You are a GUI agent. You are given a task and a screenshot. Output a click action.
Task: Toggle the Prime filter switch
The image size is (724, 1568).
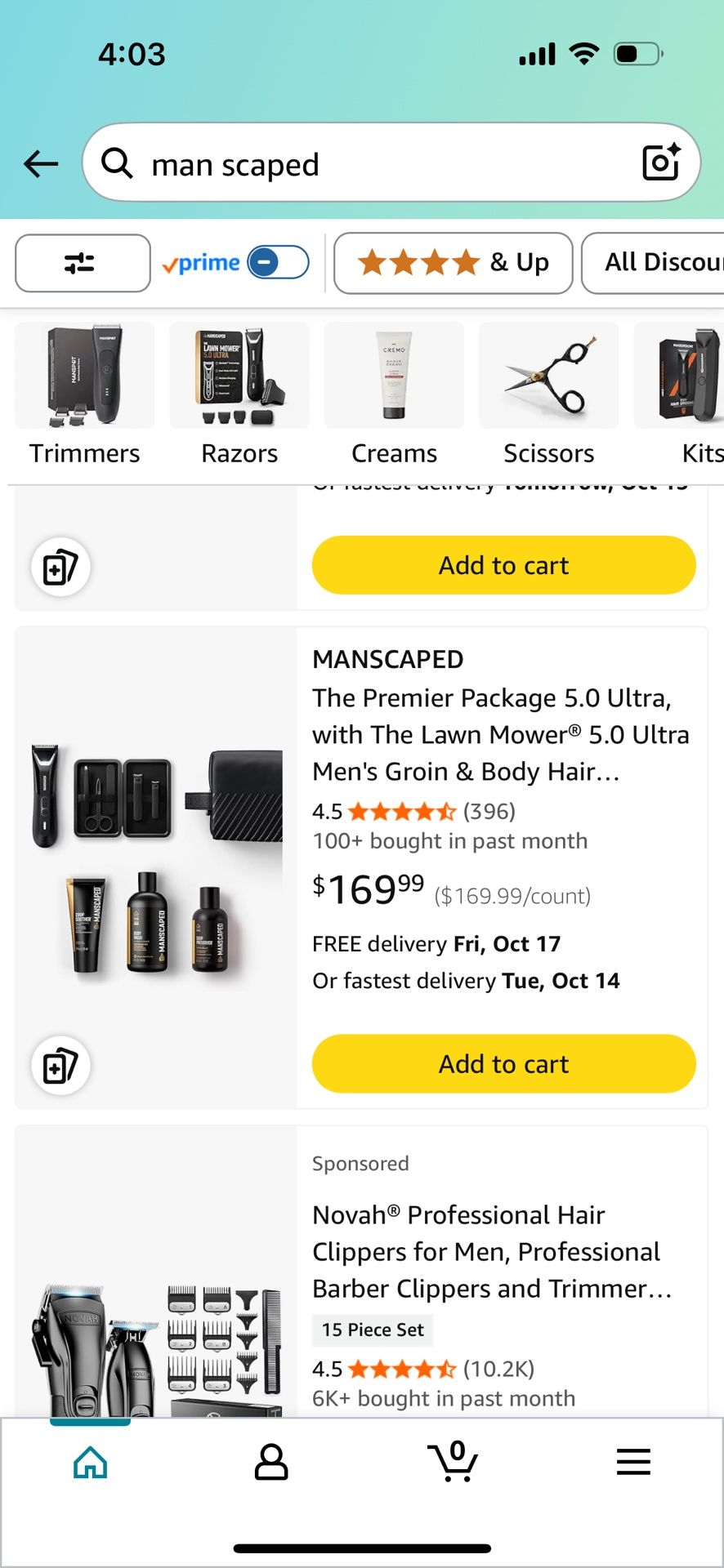click(278, 263)
